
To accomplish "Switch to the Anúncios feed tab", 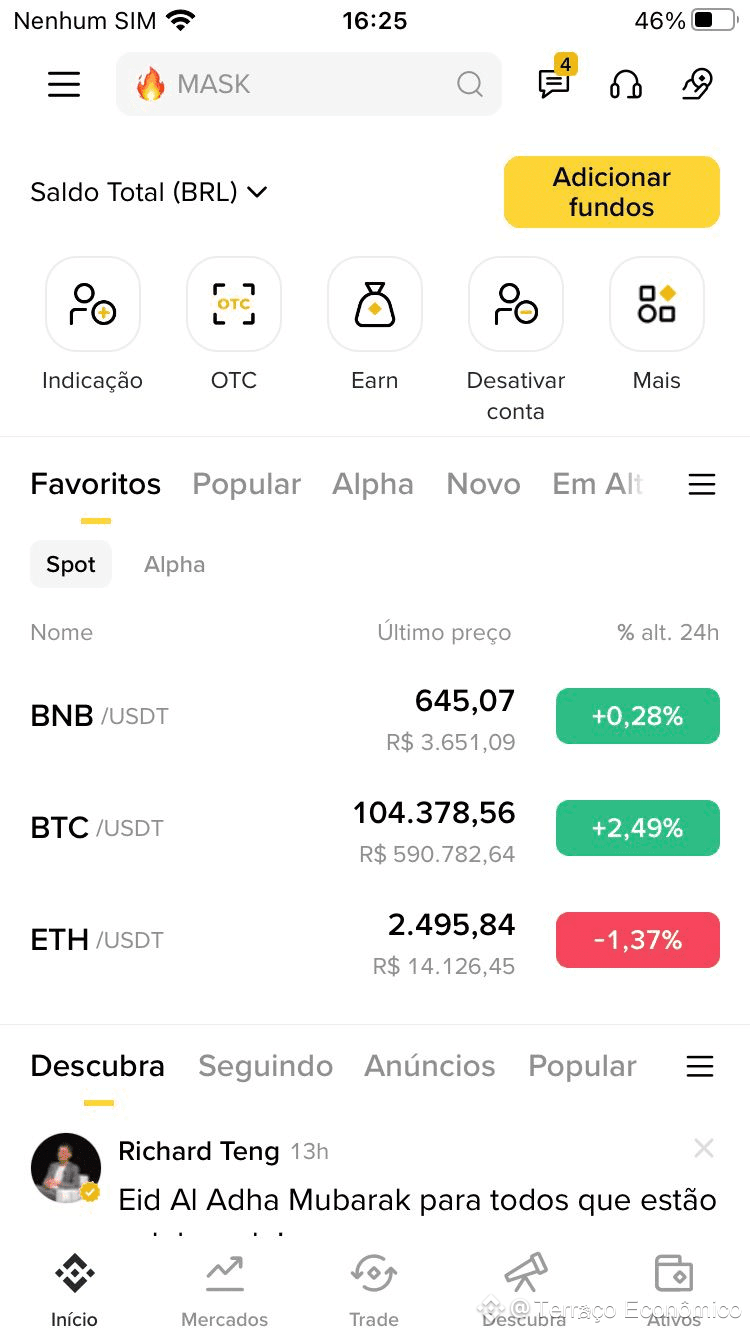I will coord(430,1066).
